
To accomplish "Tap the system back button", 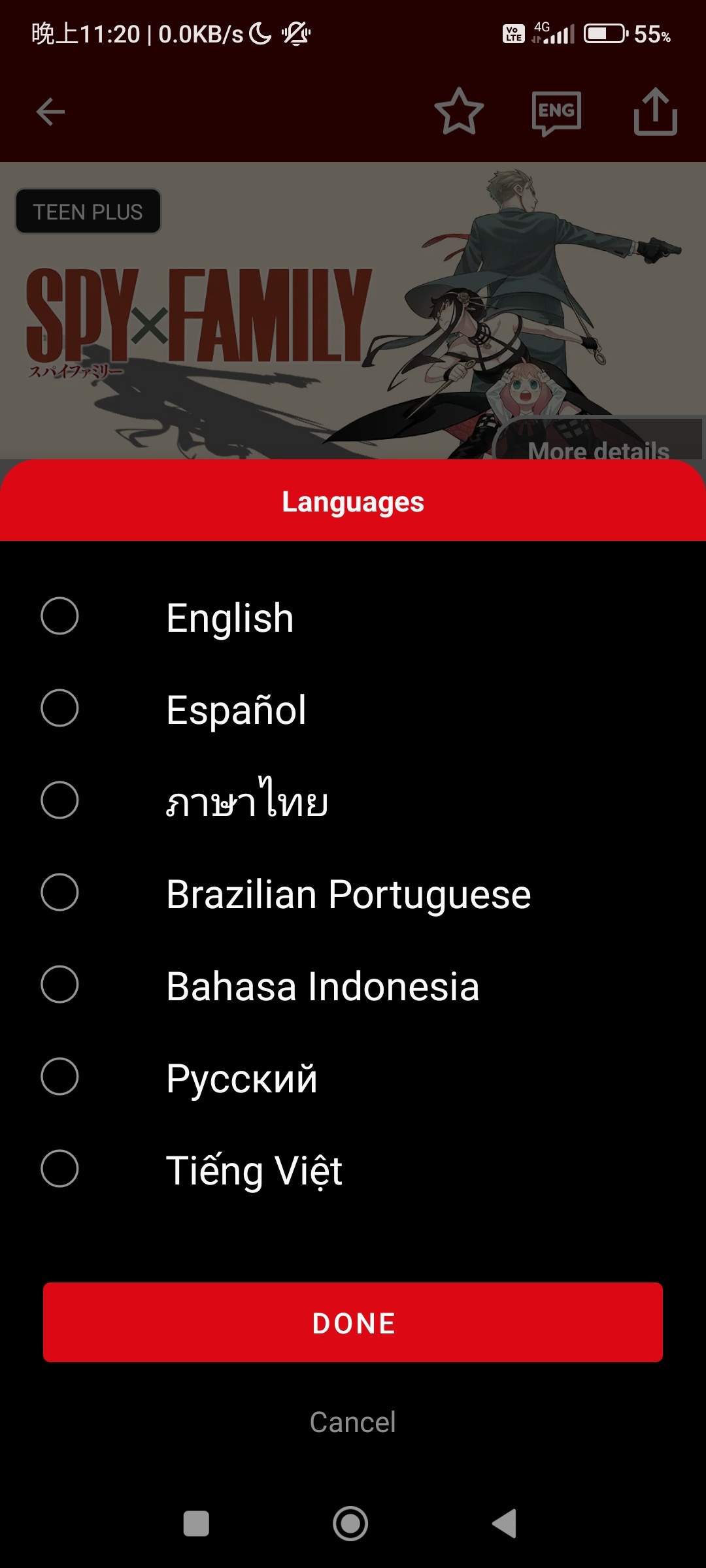I will [505, 1524].
